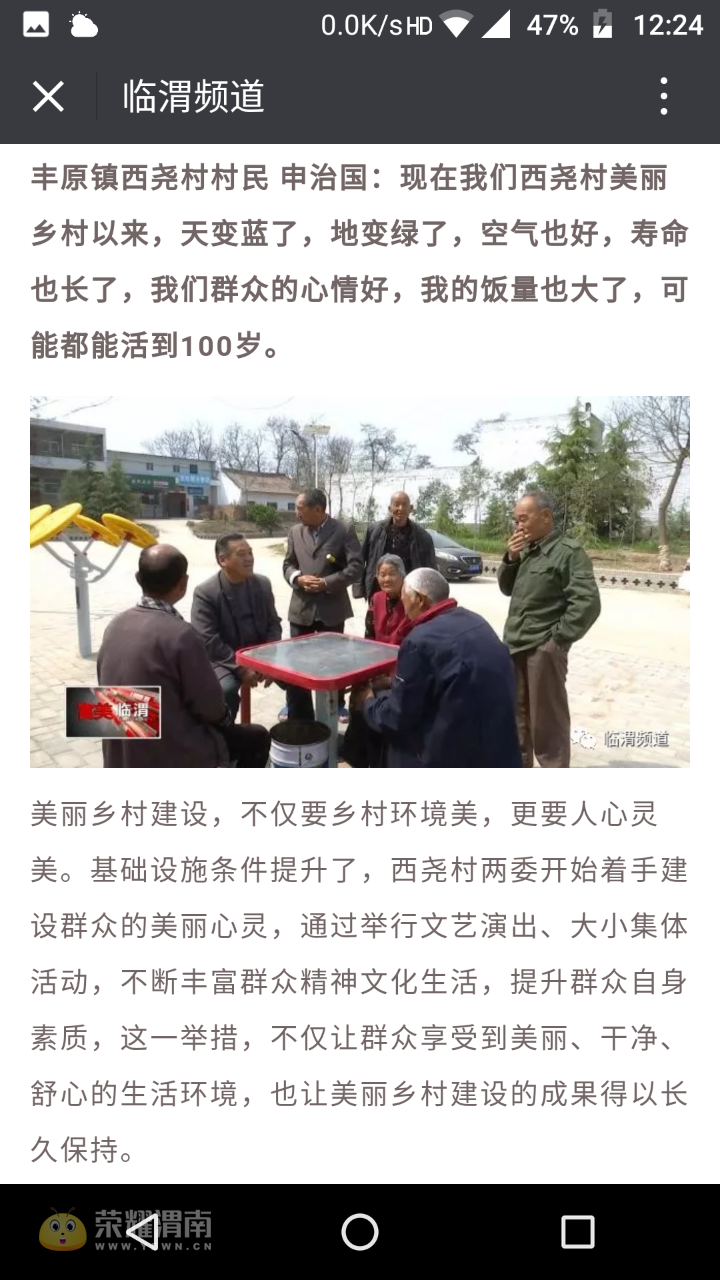Go to the system home screen
The width and height of the screenshot is (720, 1280).
(360, 1232)
